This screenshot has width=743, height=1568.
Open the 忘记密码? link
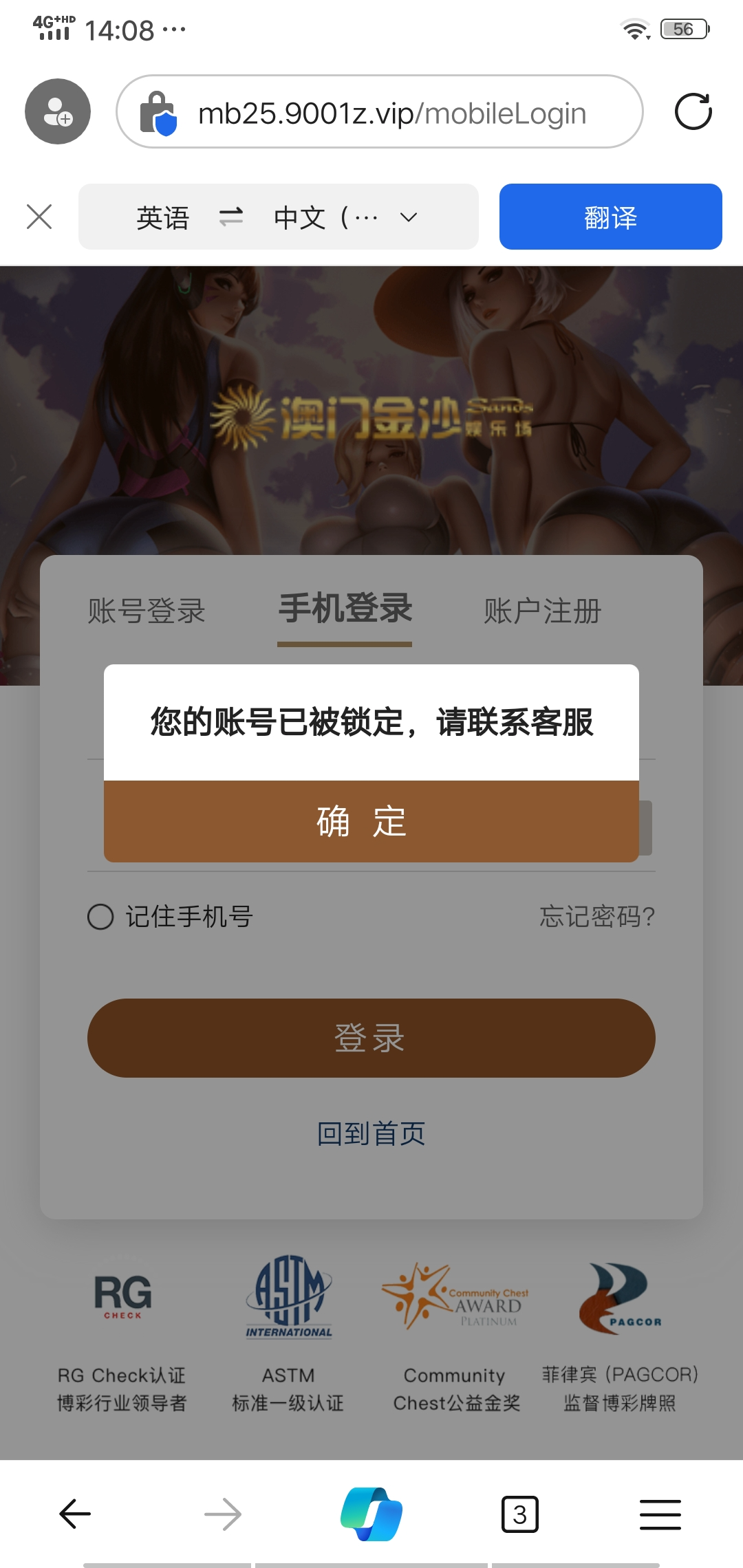[x=596, y=917]
